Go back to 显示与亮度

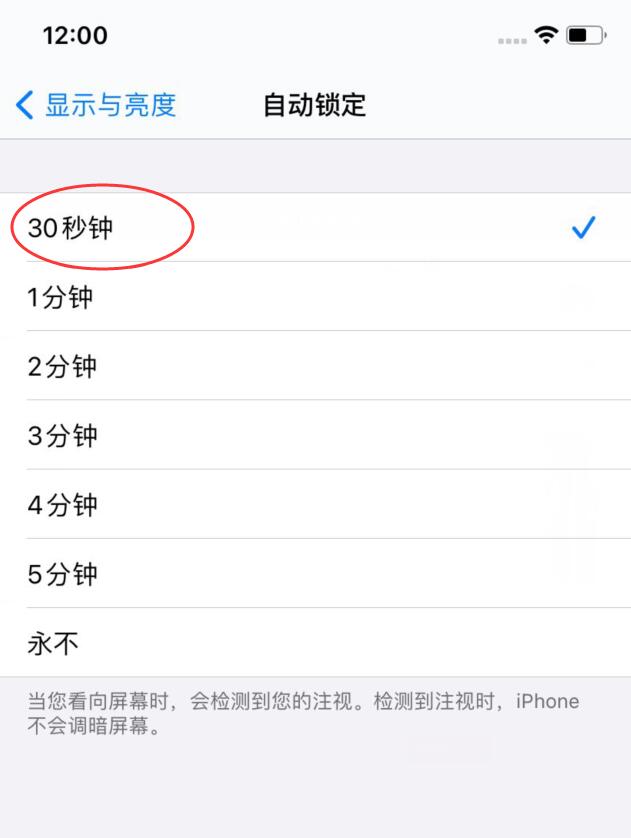(x=96, y=104)
